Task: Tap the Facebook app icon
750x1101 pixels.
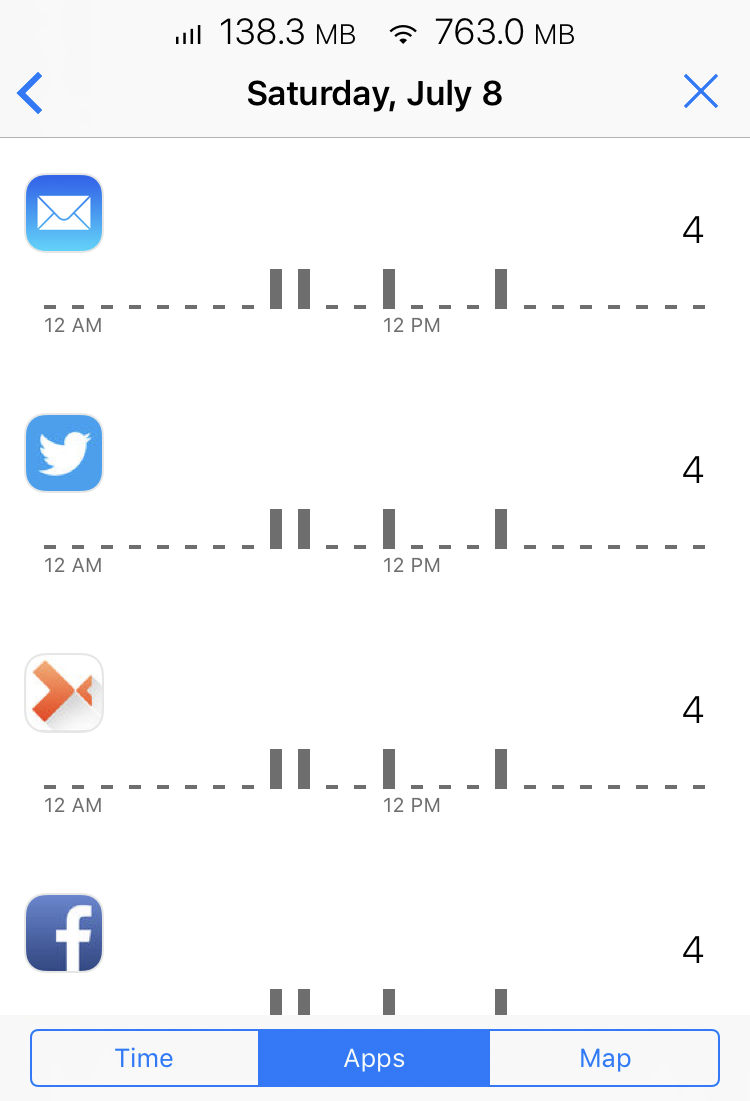Action: coord(64,933)
